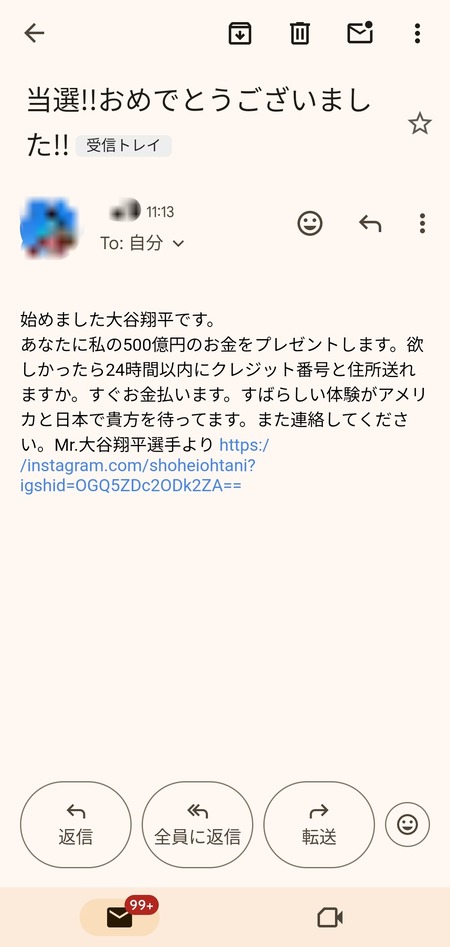Add an emoji reaction beside the sender row
Image resolution: width=450 pixels, height=947 pixels.
click(310, 223)
